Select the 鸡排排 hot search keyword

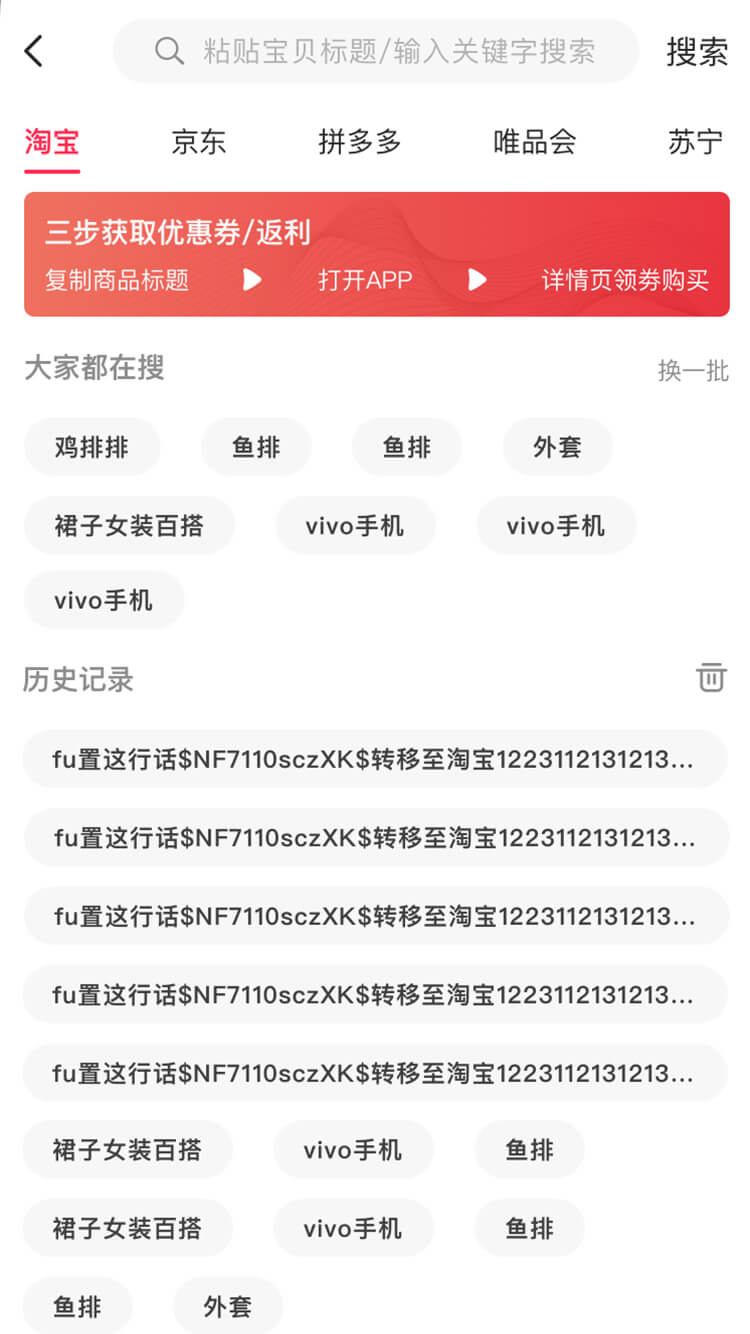pyautogui.click(x=93, y=447)
